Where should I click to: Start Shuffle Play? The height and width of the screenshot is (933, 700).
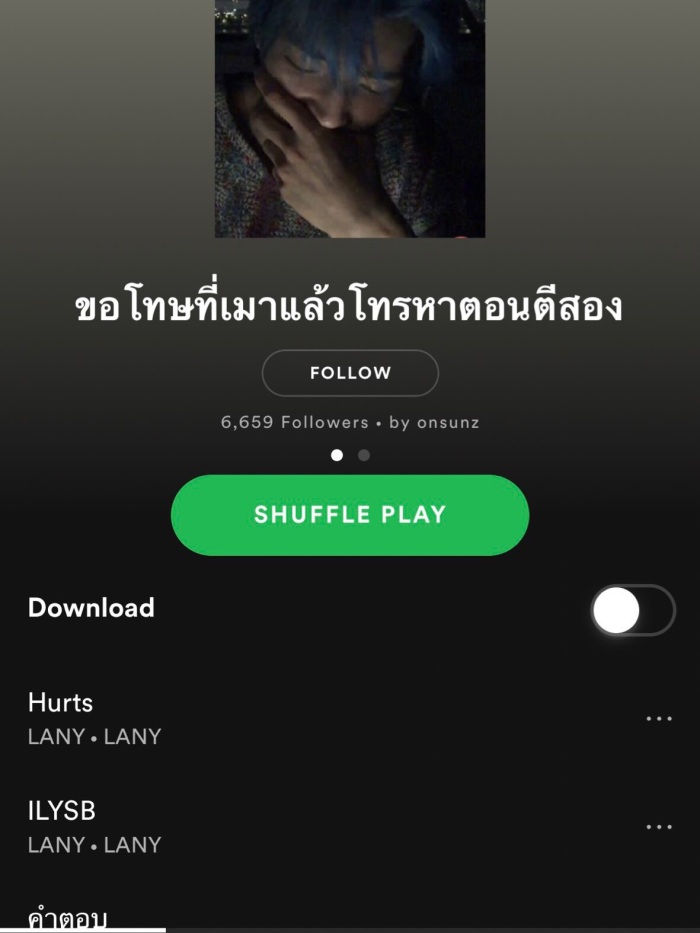coord(350,515)
